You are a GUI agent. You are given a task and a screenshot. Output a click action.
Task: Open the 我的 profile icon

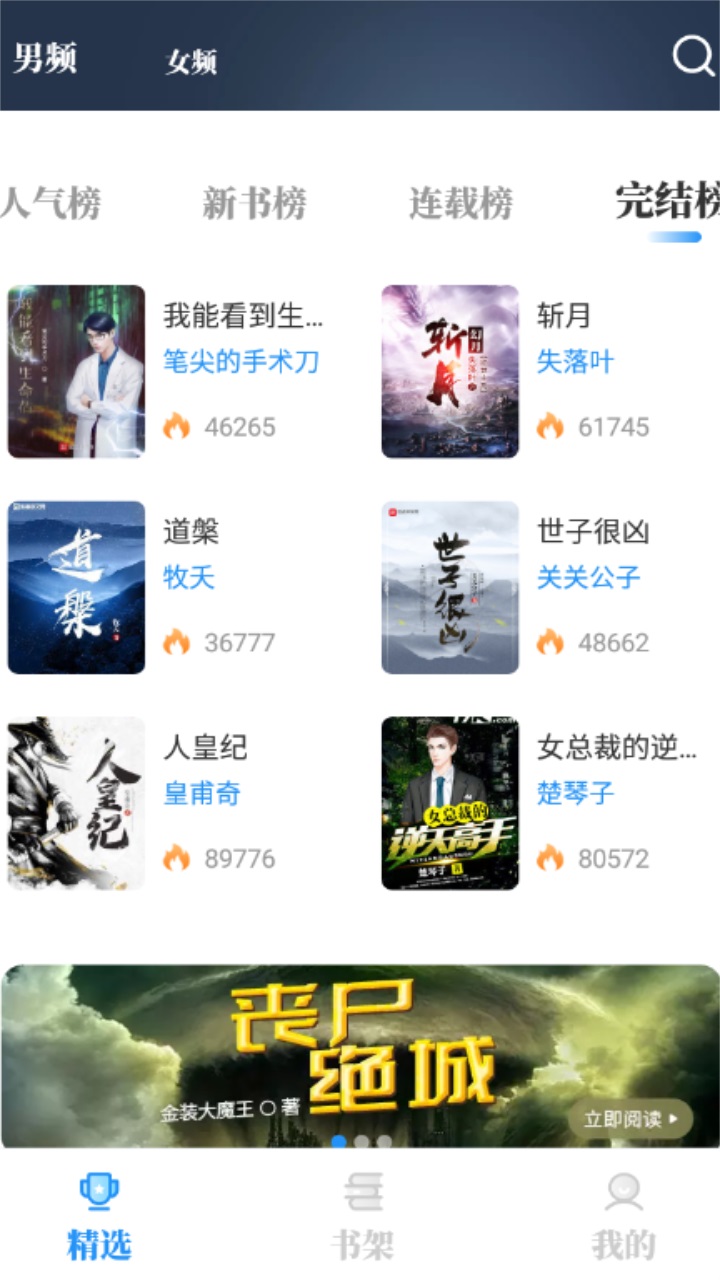(x=623, y=1192)
